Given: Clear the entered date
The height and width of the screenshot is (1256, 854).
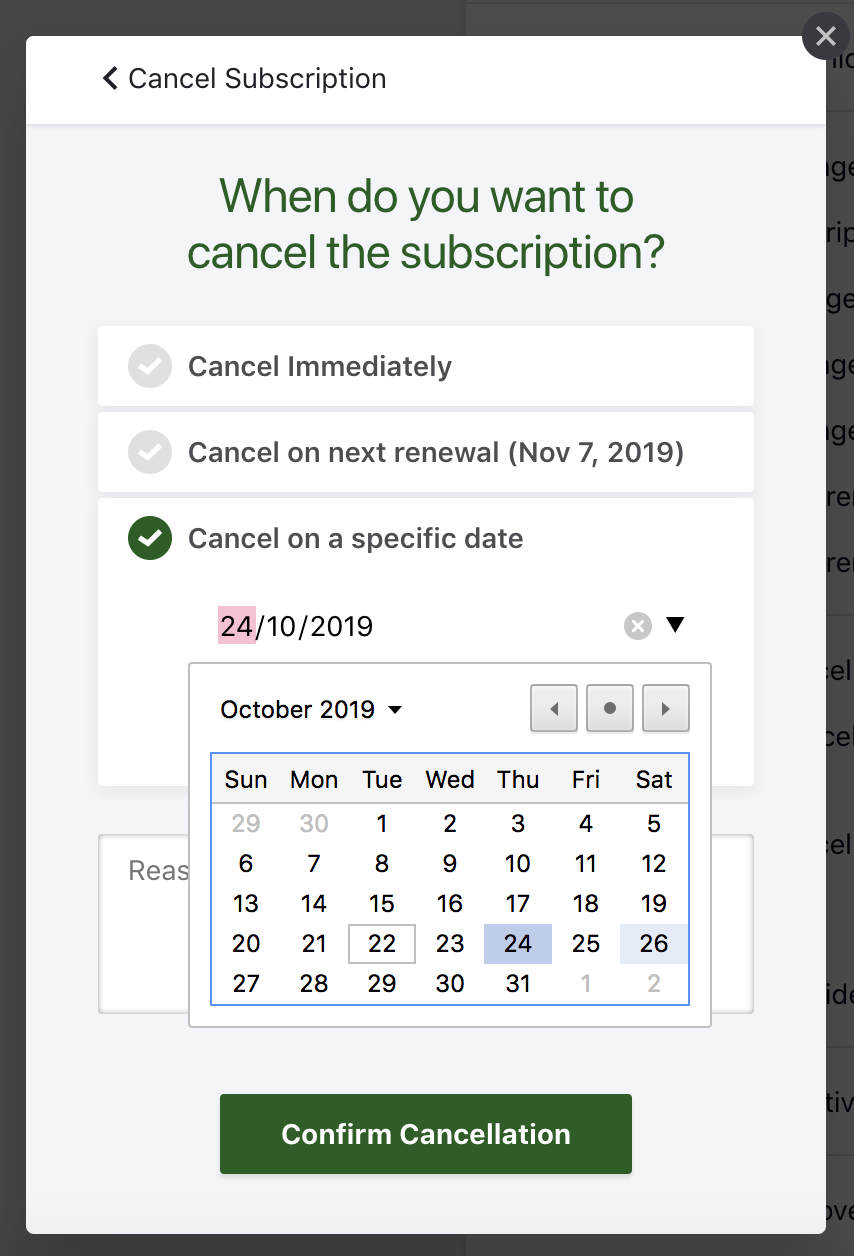Looking at the screenshot, I should pos(637,626).
